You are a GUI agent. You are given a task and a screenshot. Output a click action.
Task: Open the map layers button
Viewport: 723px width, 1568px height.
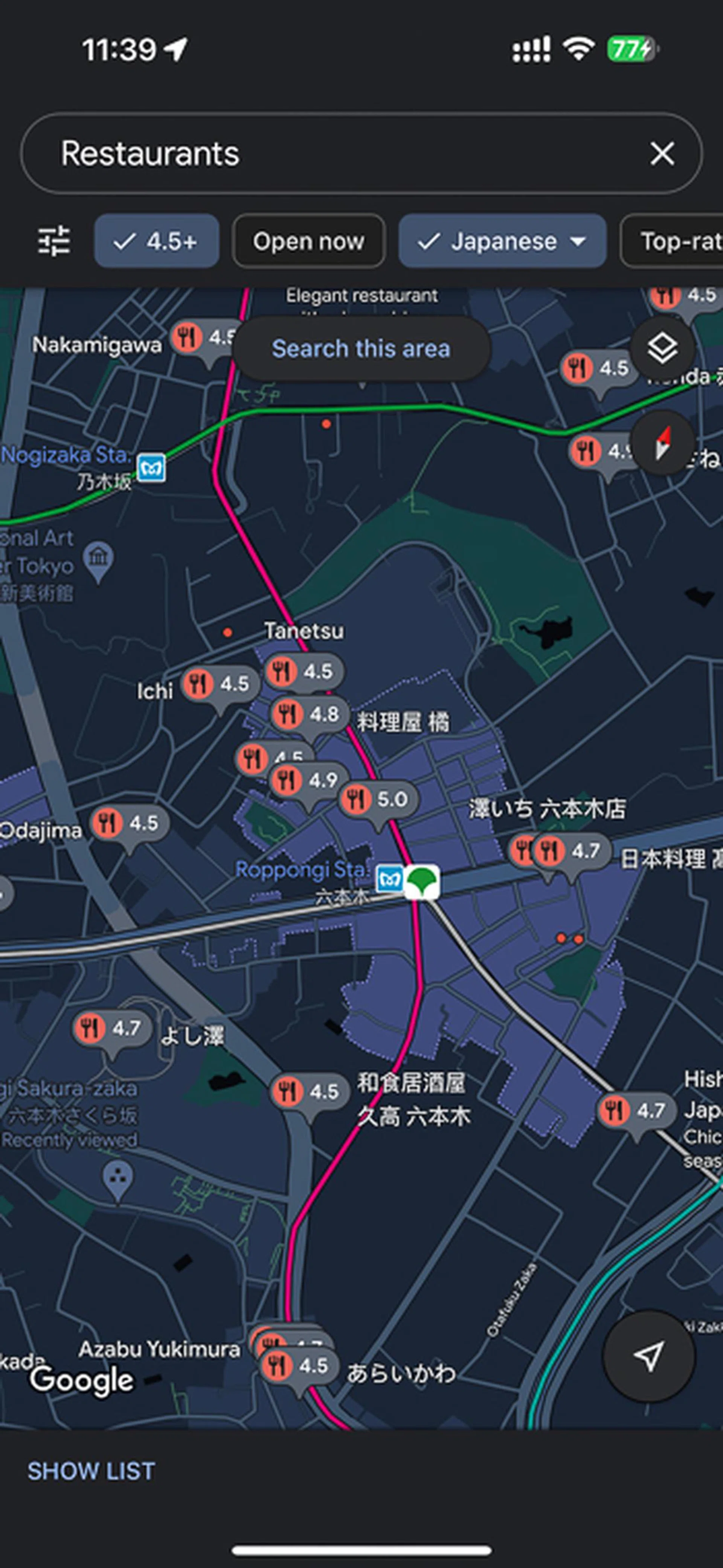pyautogui.click(x=662, y=349)
